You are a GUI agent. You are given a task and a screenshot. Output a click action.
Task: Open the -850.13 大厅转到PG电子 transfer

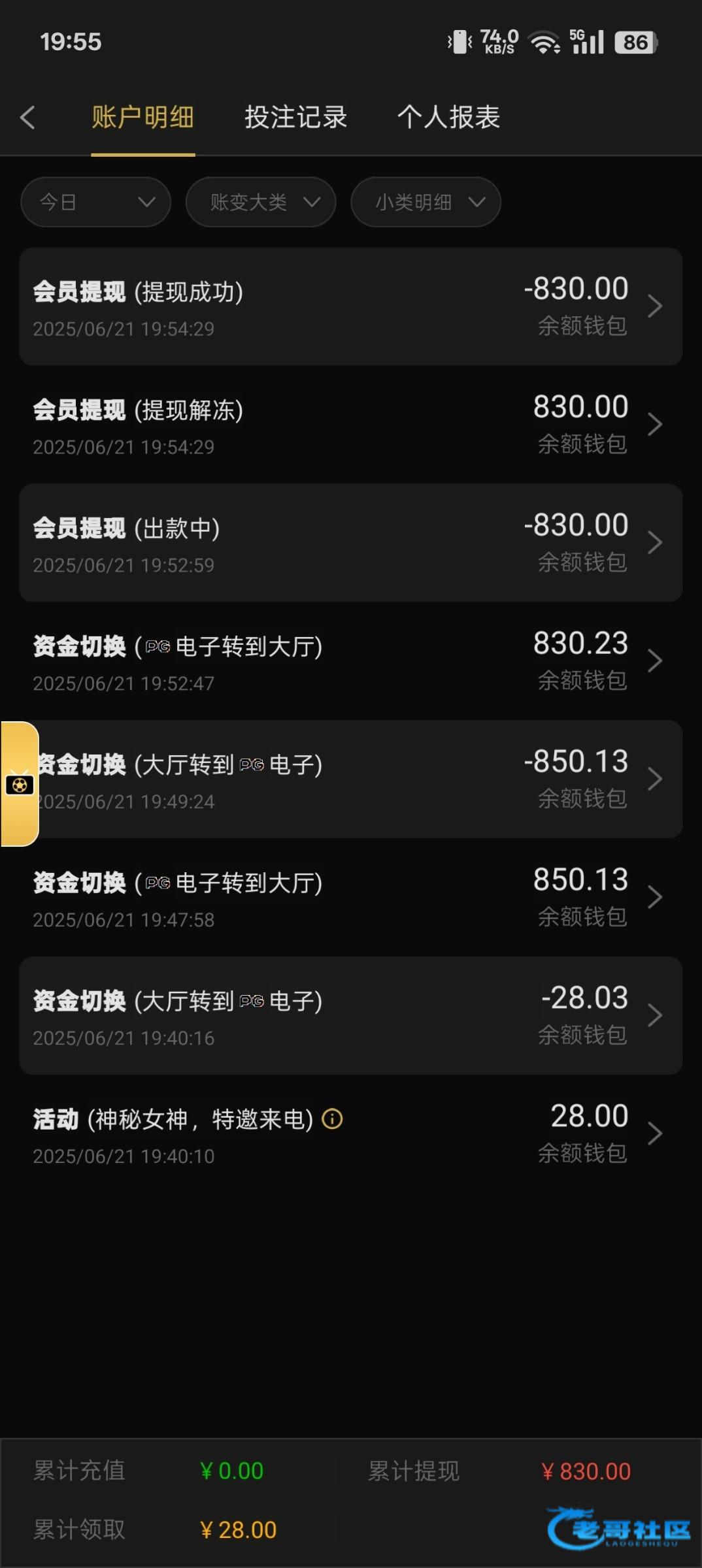click(351, 779)
